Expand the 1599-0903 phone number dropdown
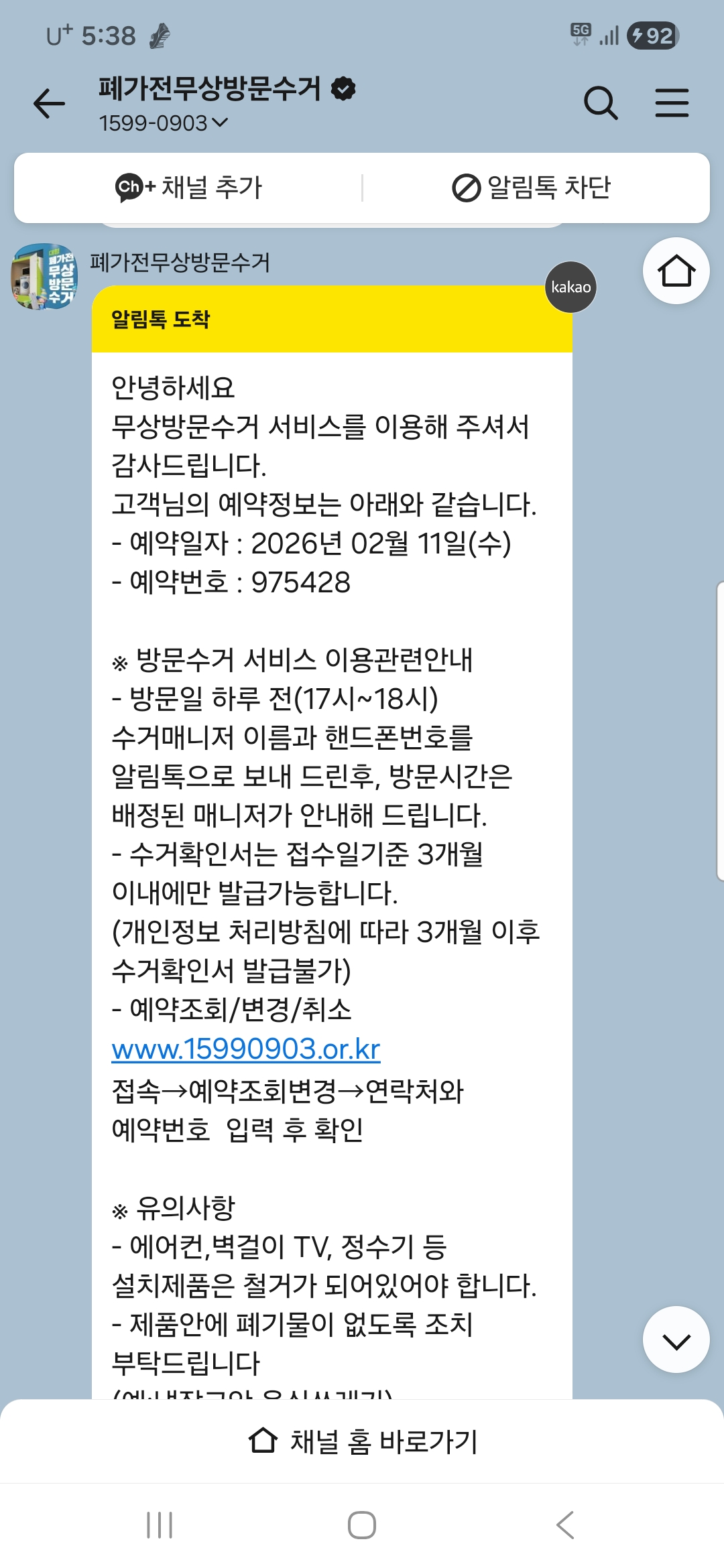This screenshot has width=724, height=1568. coord(163,123)
